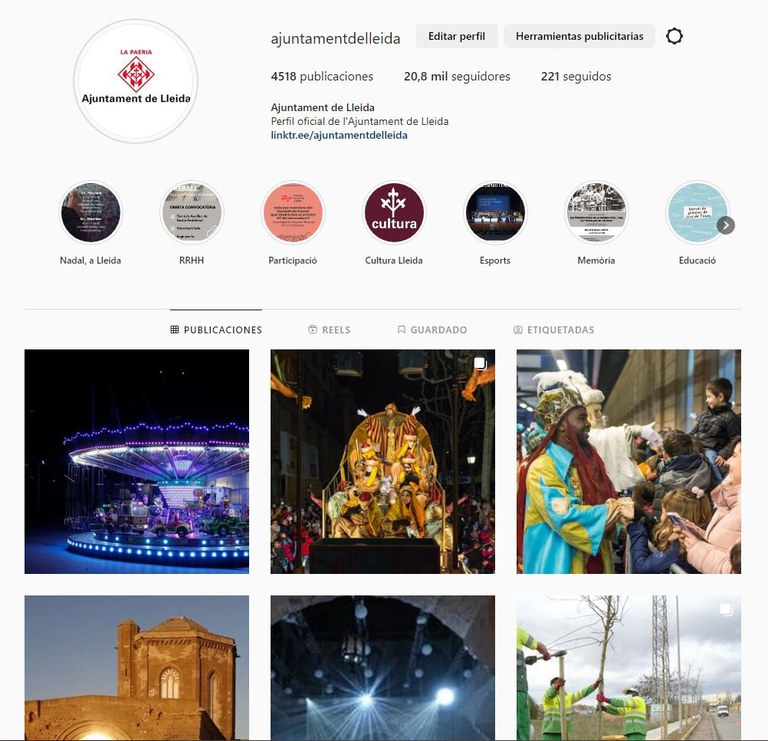
Task: Open the illuminated carousel post
Action: [137, 461]
